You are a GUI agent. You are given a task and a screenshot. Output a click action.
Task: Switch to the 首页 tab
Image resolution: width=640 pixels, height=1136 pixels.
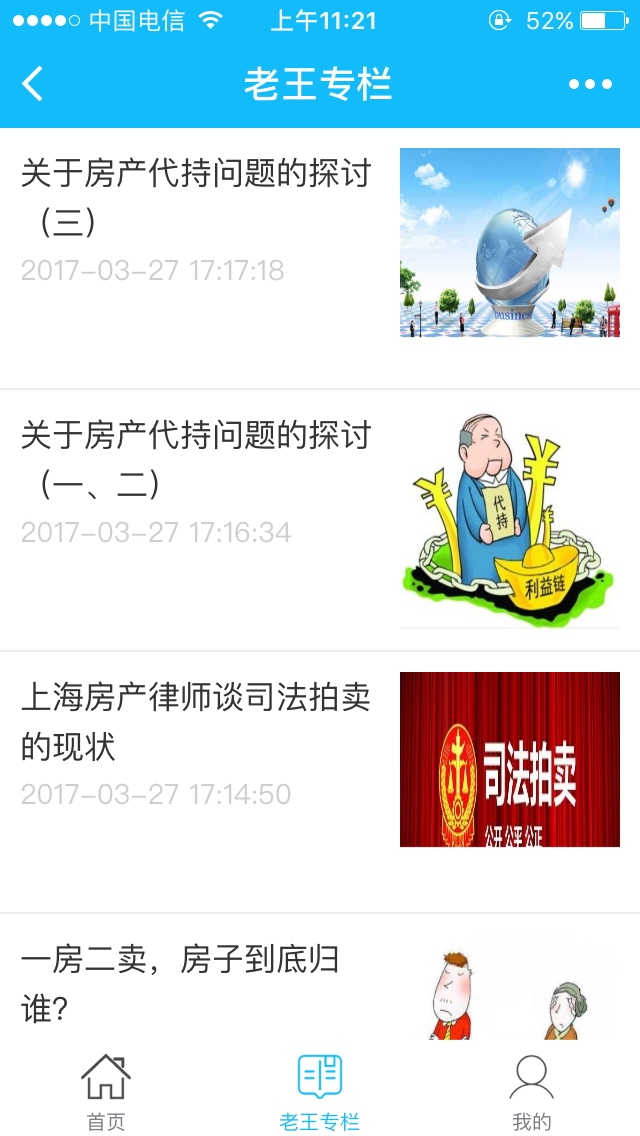pyautogui.click(x=106, y=1092)
